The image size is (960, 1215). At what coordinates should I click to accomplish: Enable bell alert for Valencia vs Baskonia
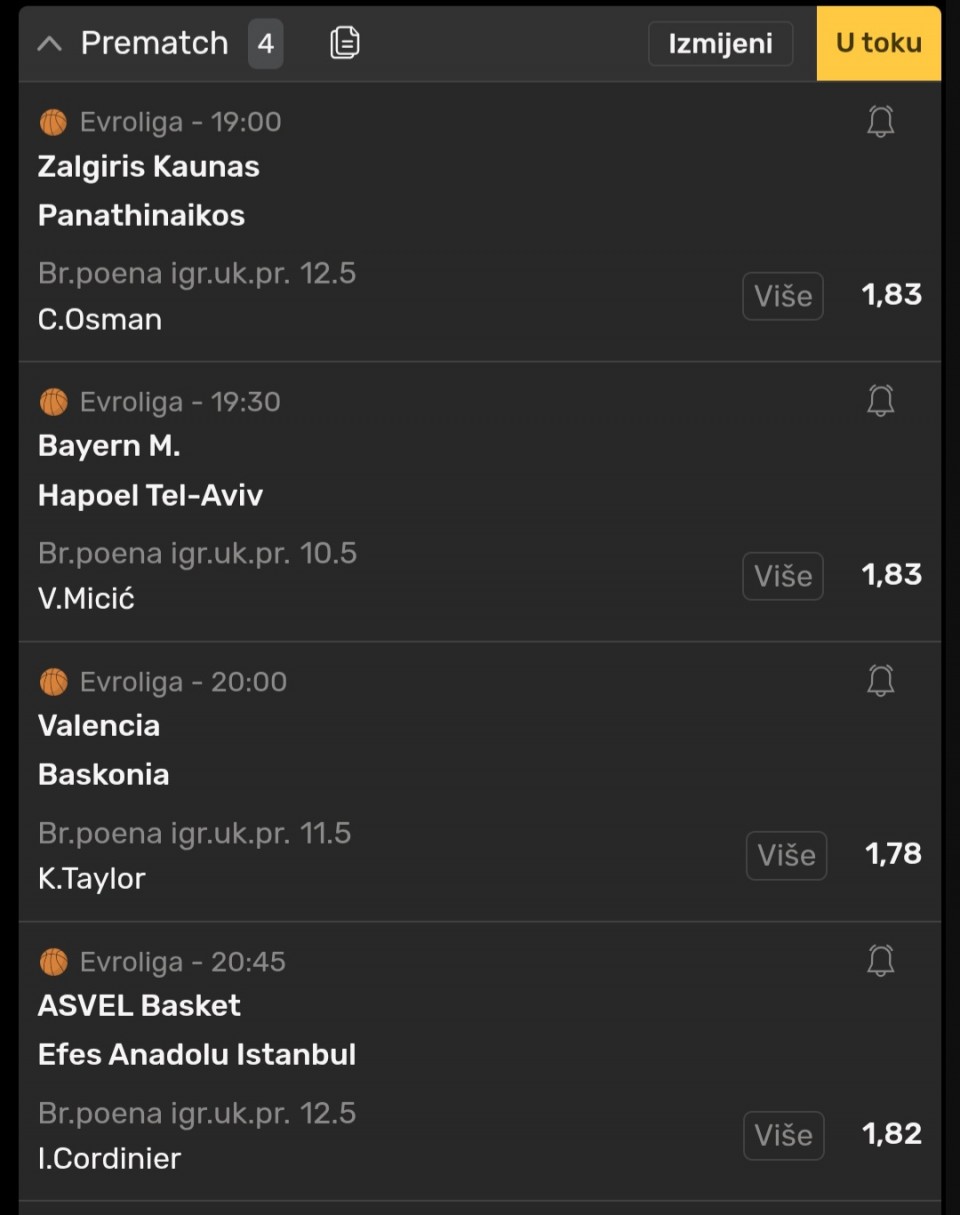[x=880, y=681]
